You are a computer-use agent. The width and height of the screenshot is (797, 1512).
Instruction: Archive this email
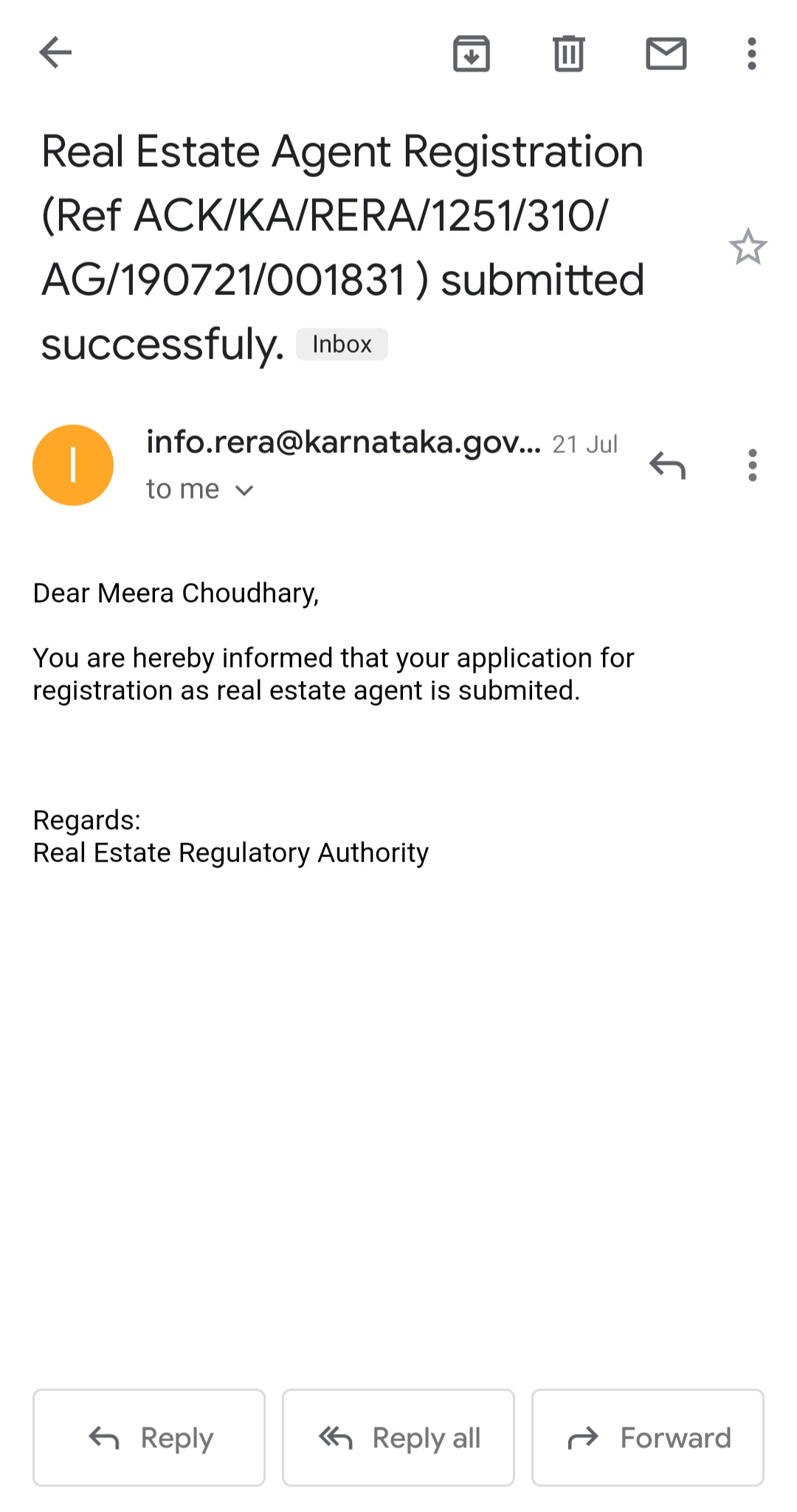[471, 54]
